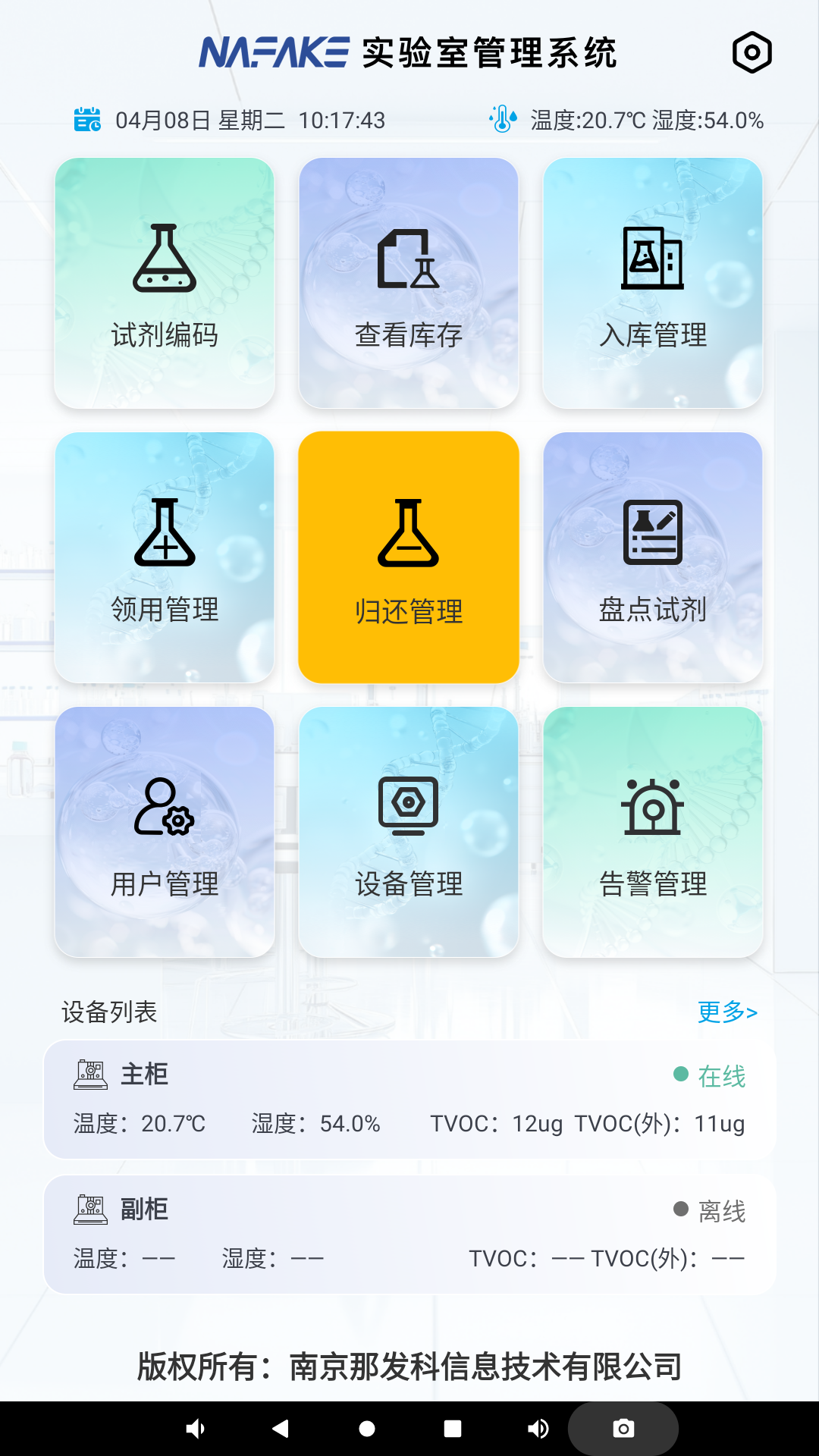The width and height of the screenshot is (819, 1456).
Task: Select the 入库管理 tile
Action: (653, 283)
